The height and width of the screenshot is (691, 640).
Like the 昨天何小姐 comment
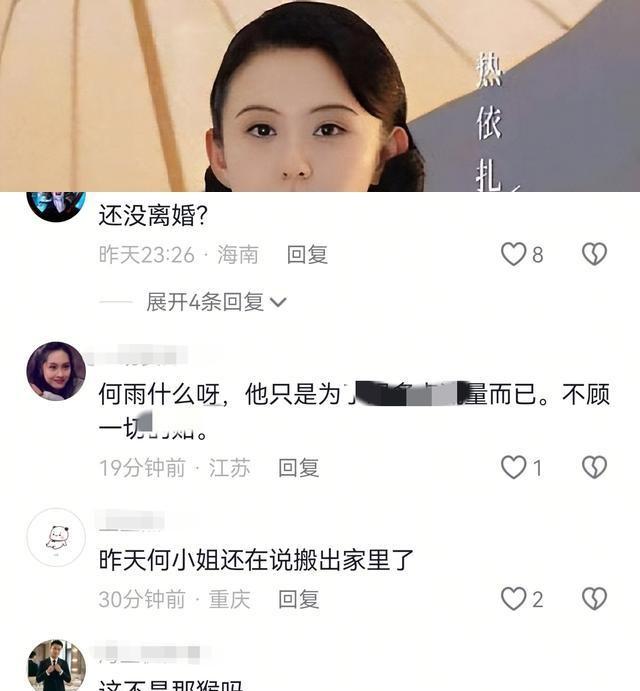[x=513, y=599]
